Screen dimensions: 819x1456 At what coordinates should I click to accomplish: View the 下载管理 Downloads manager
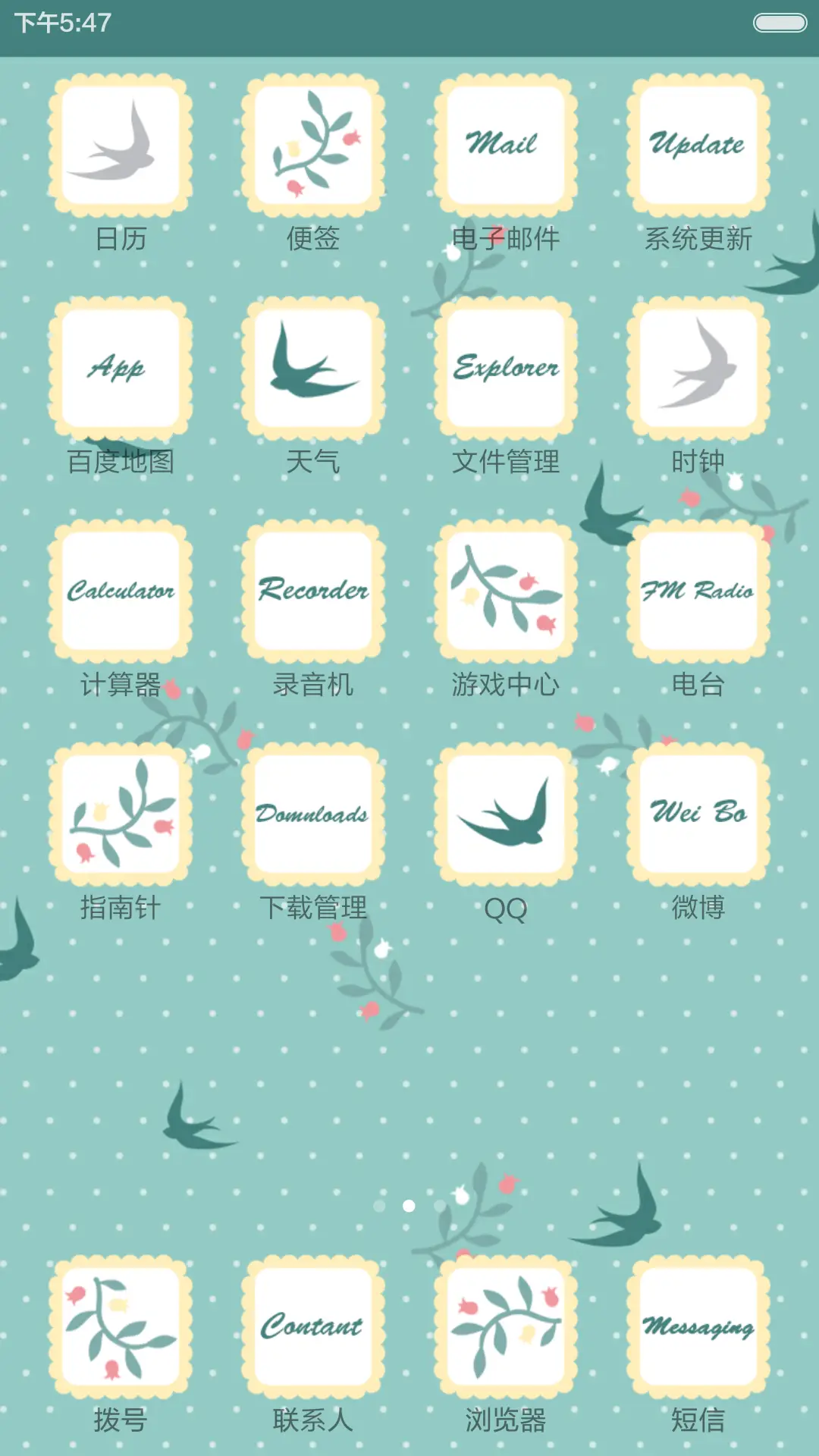pos(312,814)
